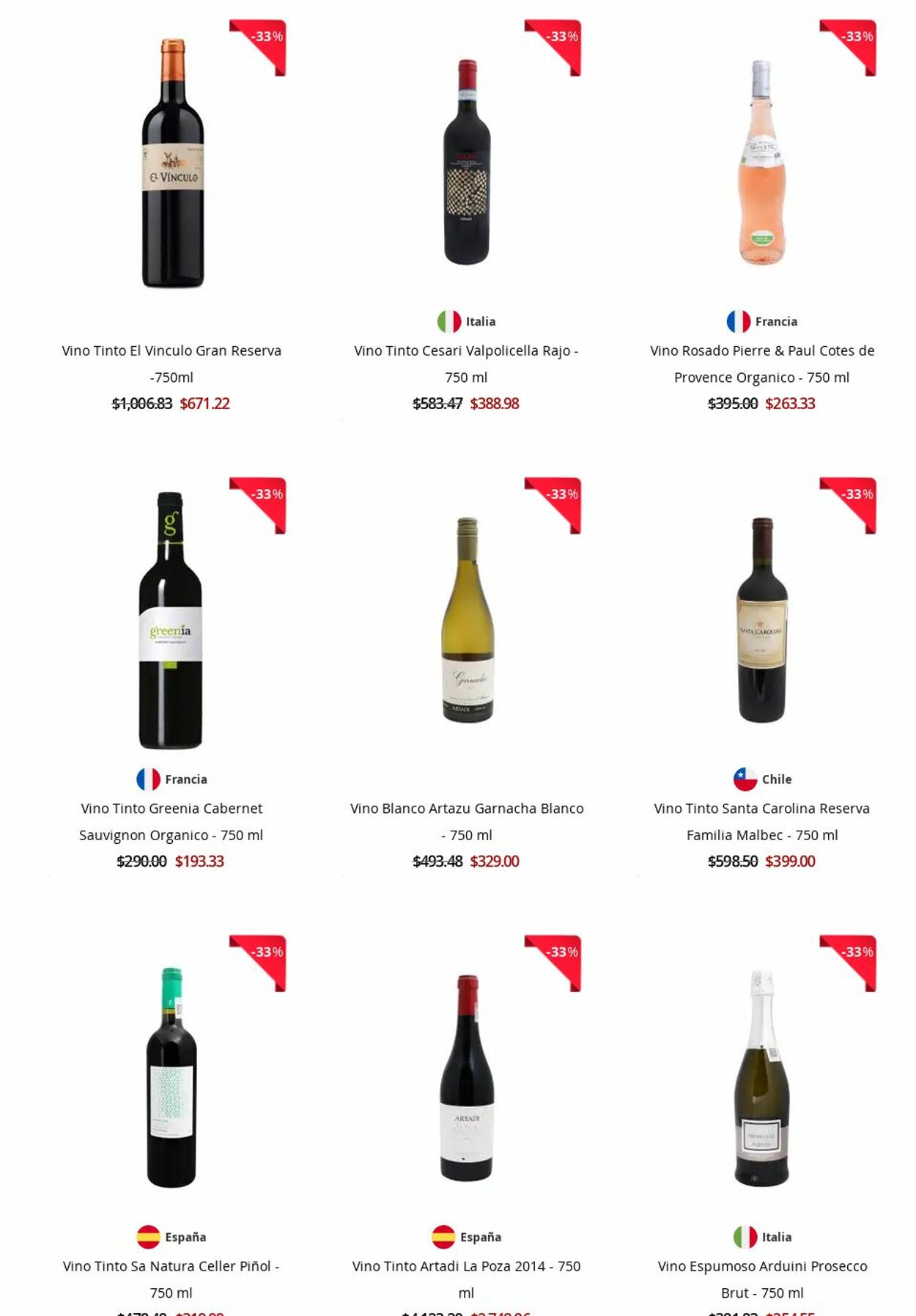916x1316 pixels.
Task: Tap the Artazu Garnacha Blanco wine
Action: pyautogui.click(x=466, y=809)
